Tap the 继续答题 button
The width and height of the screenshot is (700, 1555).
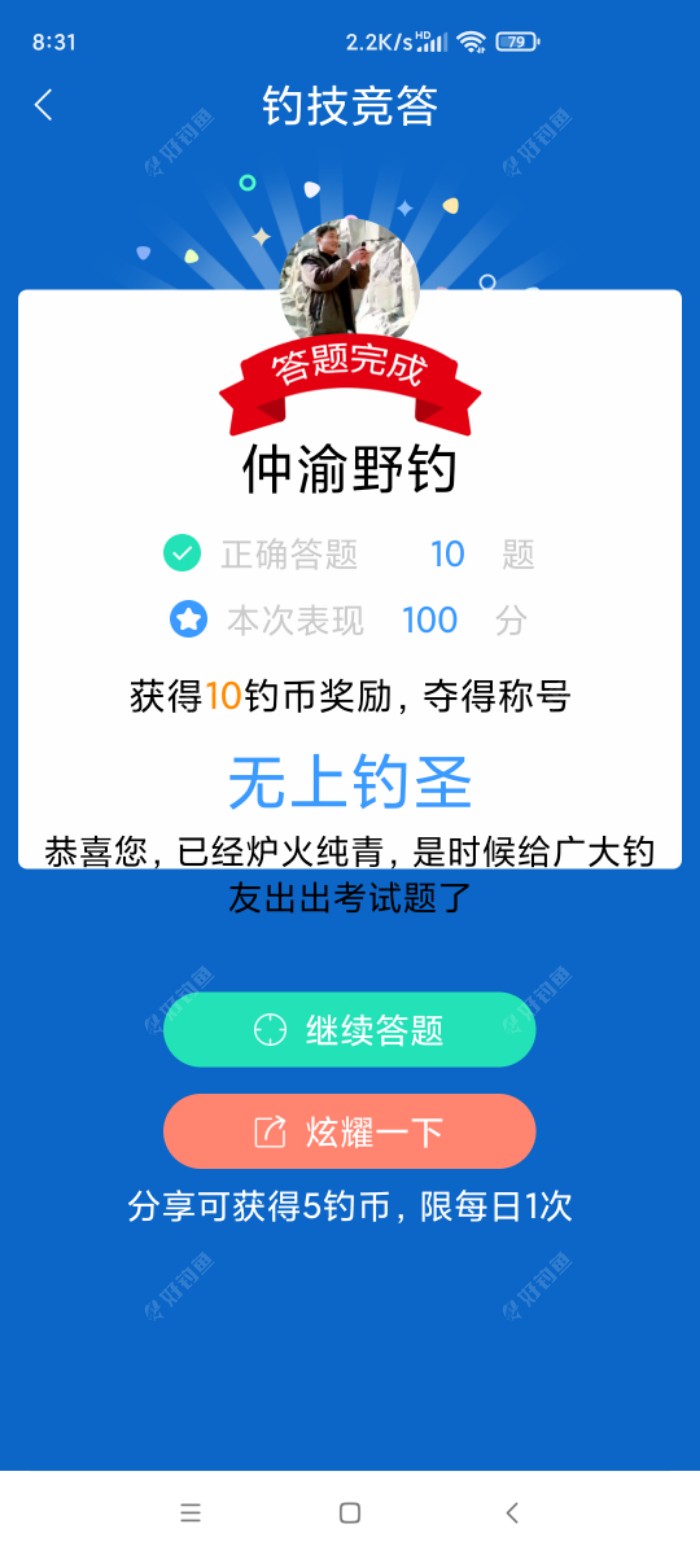pyautogui.click(x=349, y=1030)
